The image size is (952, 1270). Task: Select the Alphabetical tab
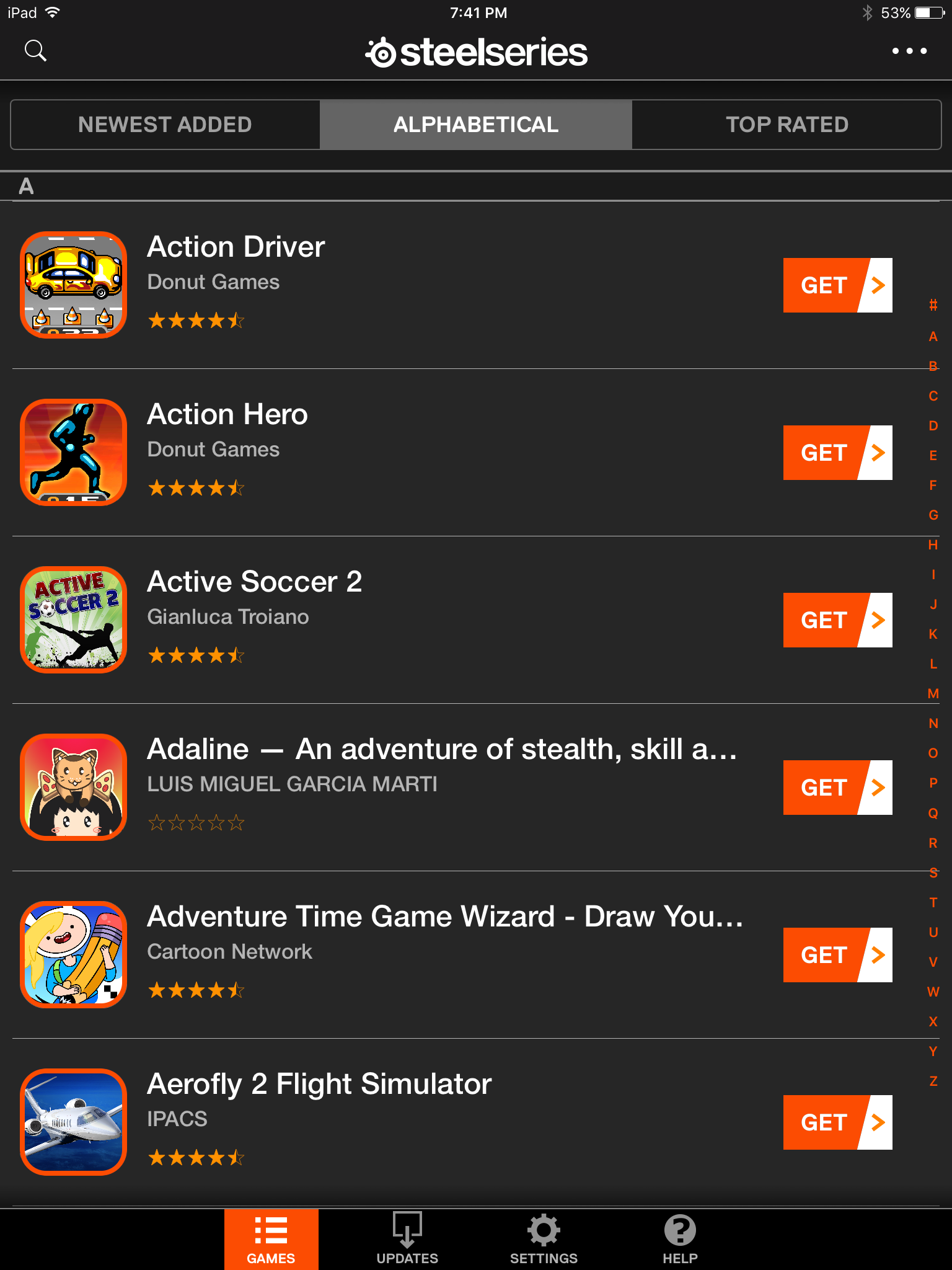click(x=476, y=125)
